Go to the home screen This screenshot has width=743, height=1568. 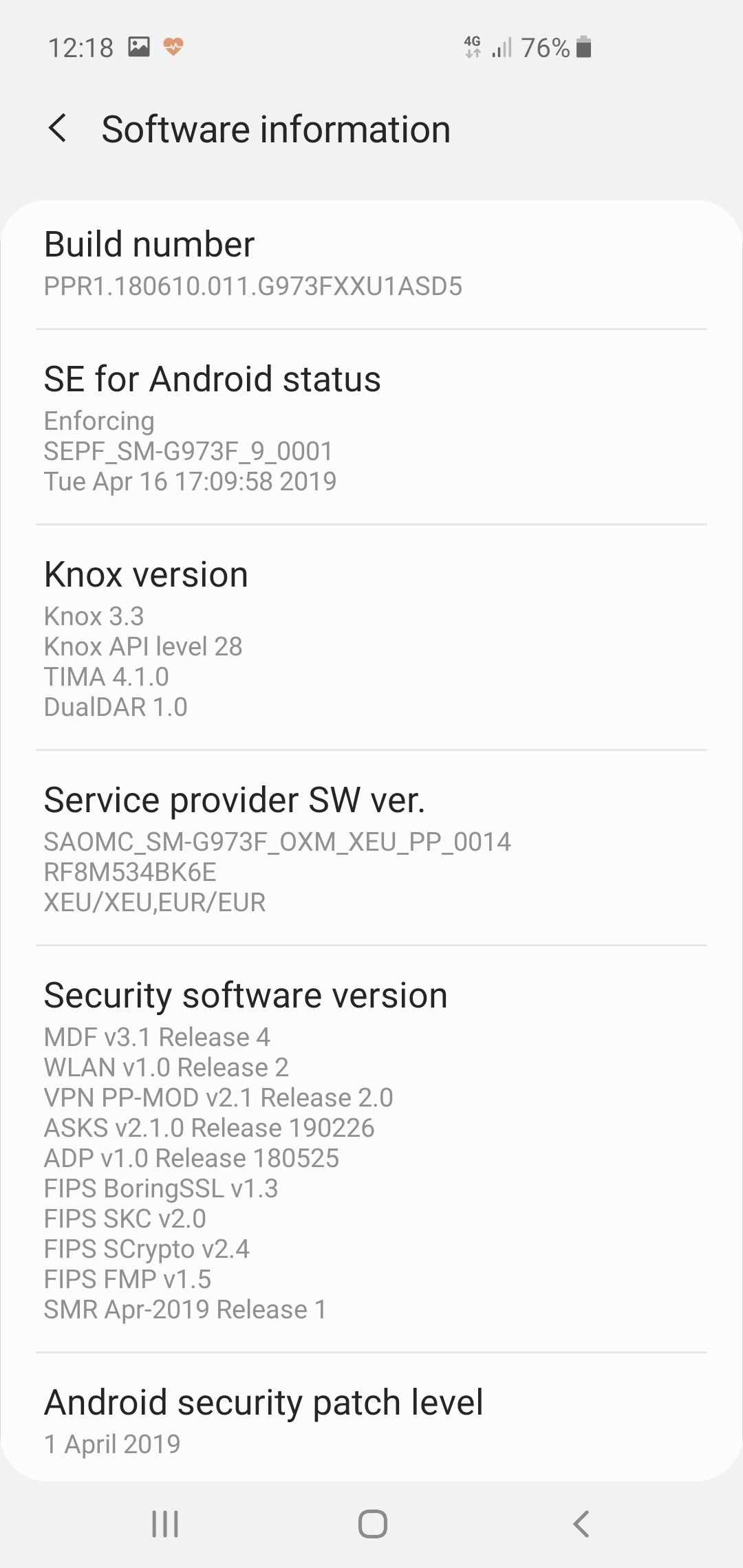coord(372,1524)
